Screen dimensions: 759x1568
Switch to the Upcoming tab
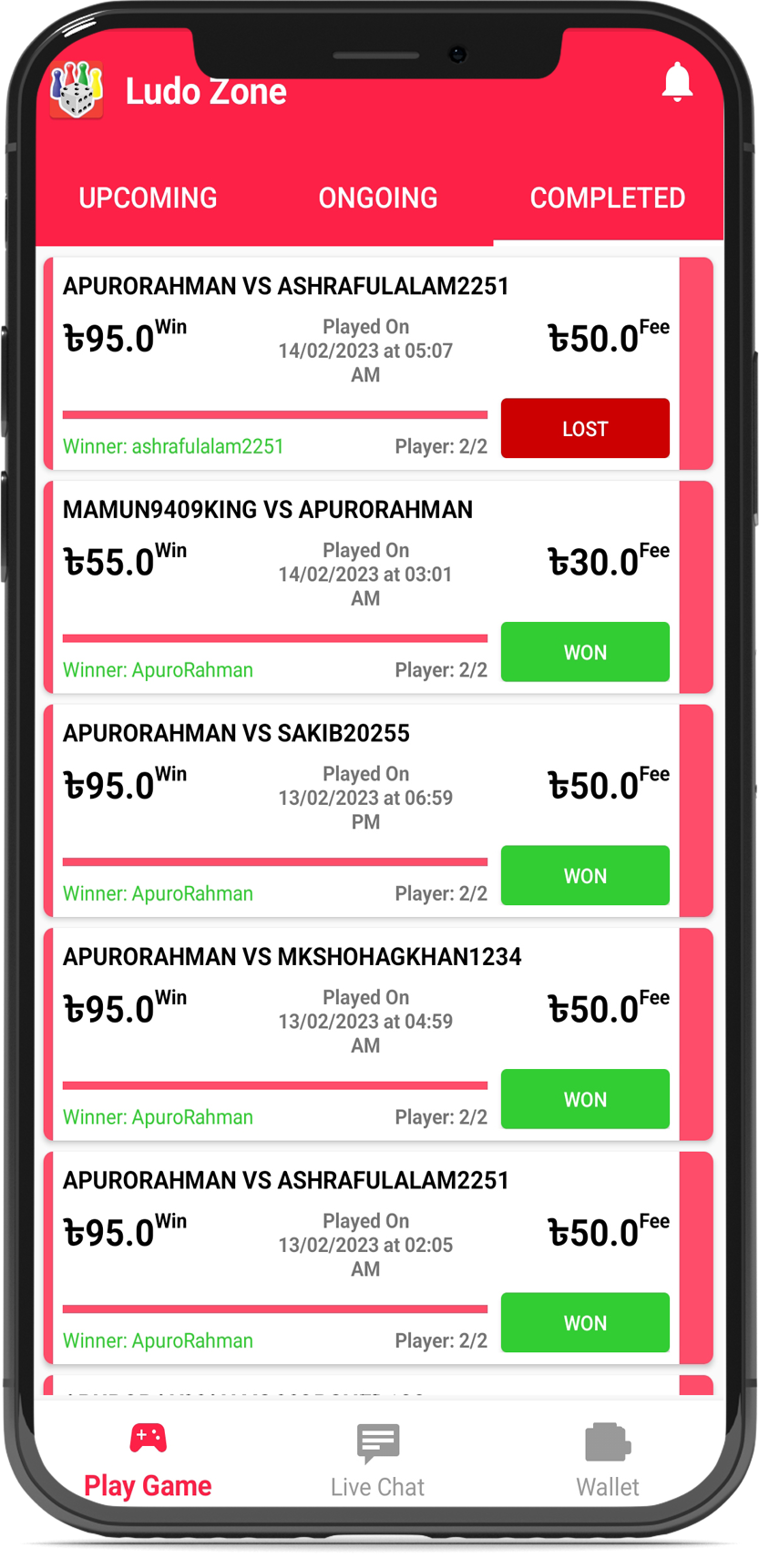pyautogui.click(x=148, y=199)
